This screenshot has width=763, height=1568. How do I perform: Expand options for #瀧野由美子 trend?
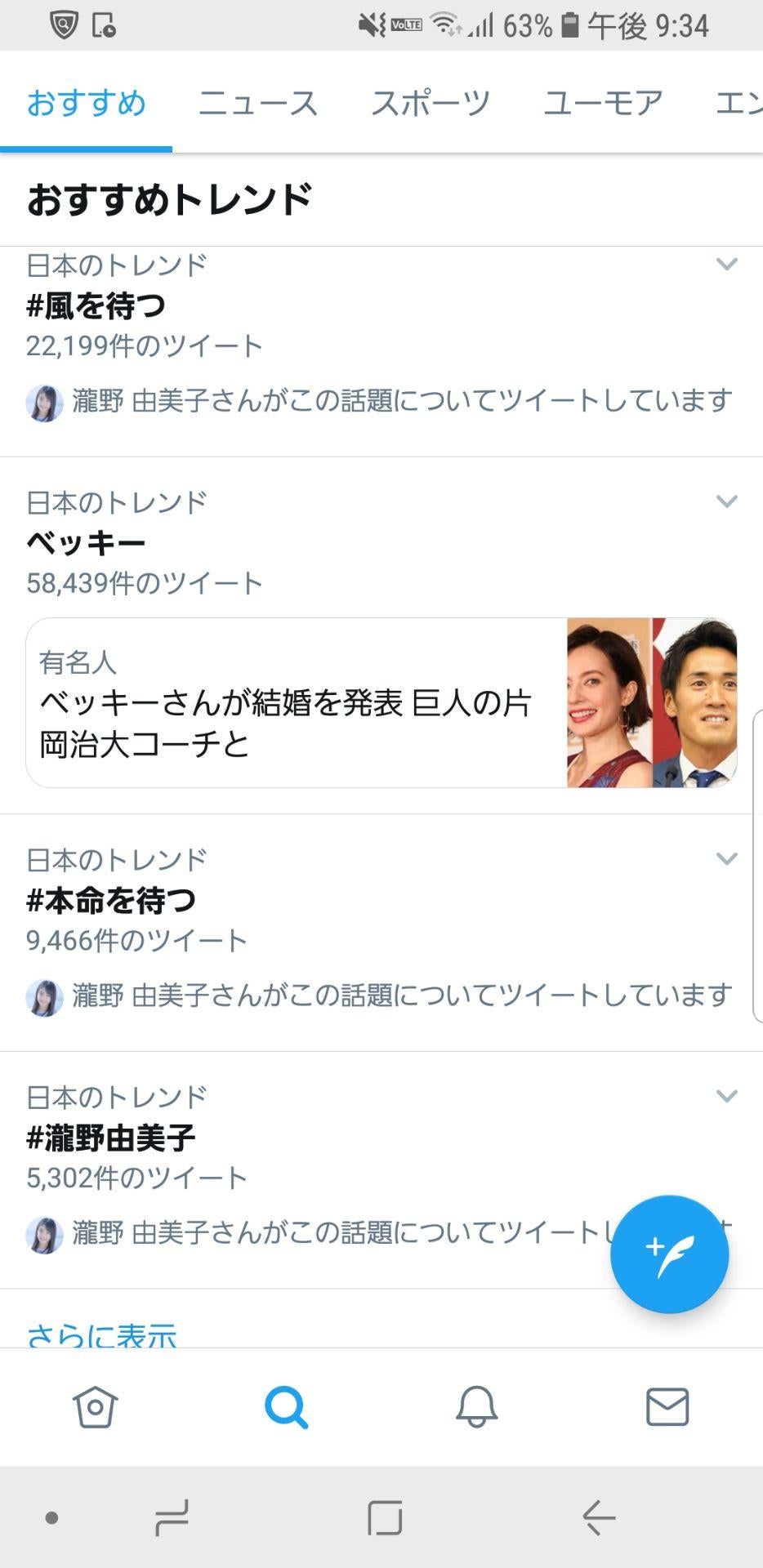point(725,1094)
